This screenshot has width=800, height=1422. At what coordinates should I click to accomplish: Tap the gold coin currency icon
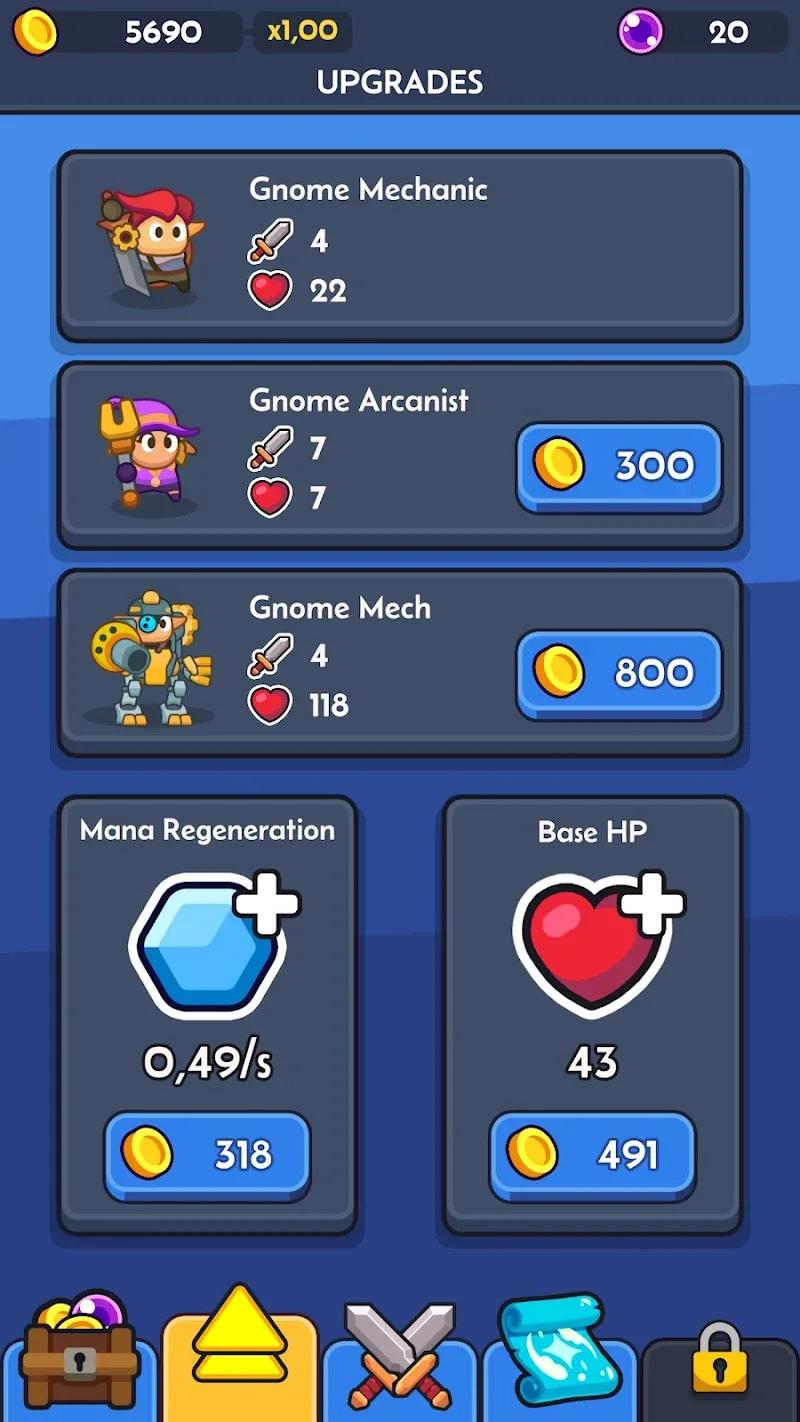tap(38, 32)
